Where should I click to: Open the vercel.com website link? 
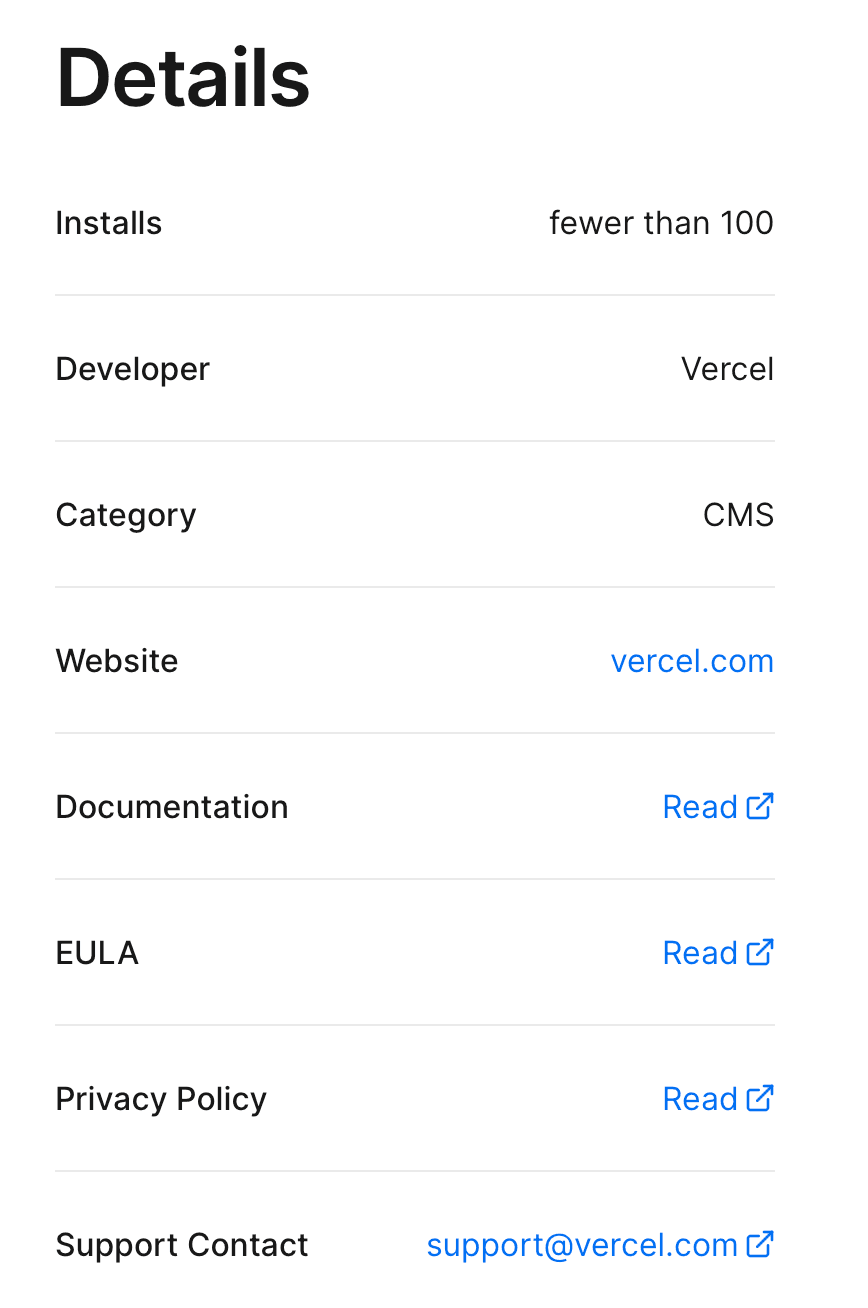692,661
